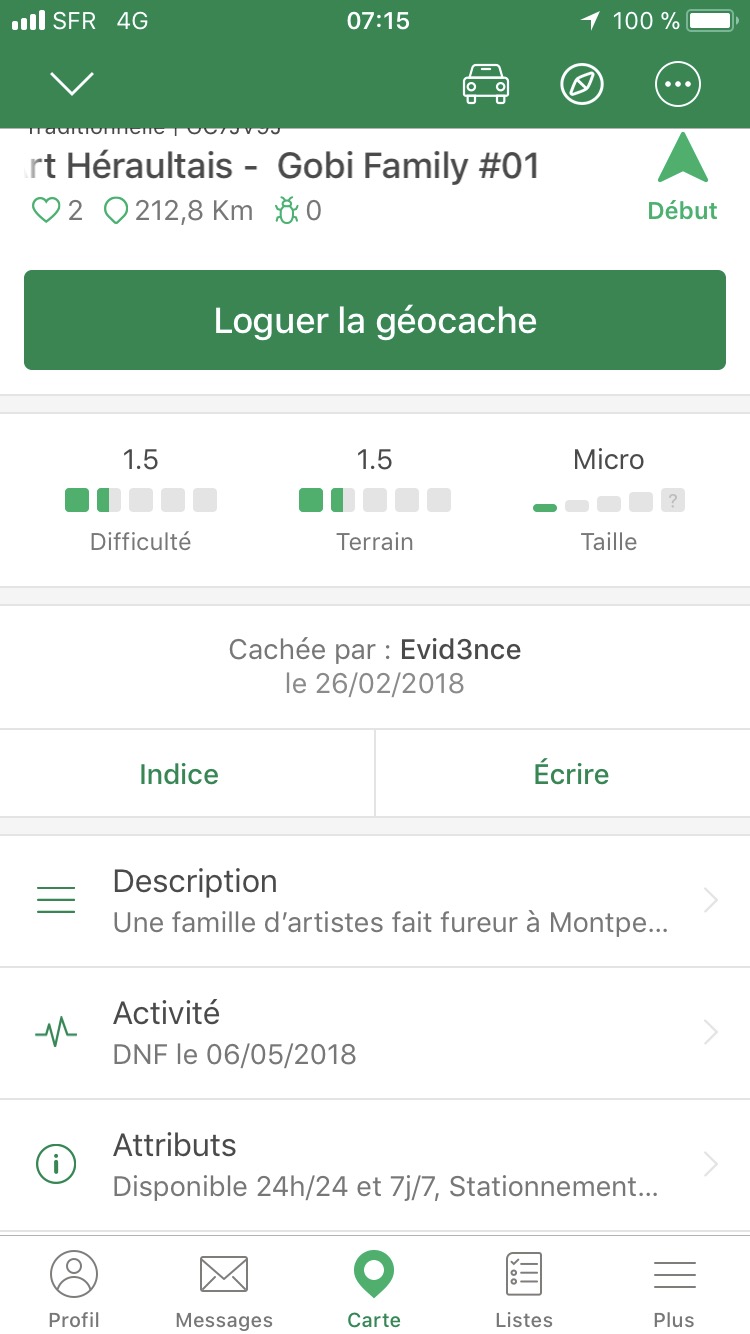Viewport: 750px width, 1334px height.
Task: Open driving directions car icon
Action: 485,85
